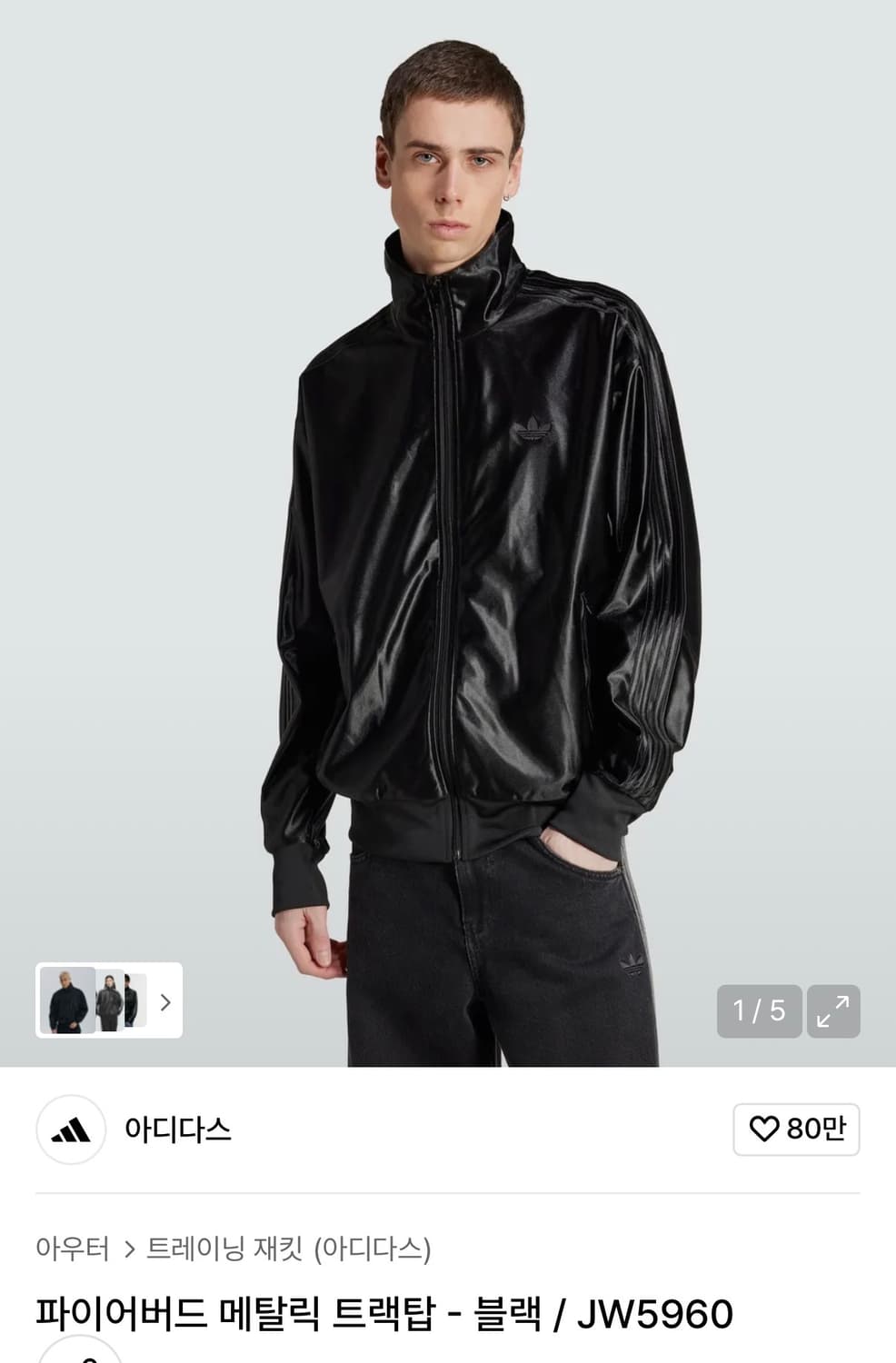Open brand profile via the circular adidas mark
This screenshot has height=1363, width=896.
[72, 1129]
